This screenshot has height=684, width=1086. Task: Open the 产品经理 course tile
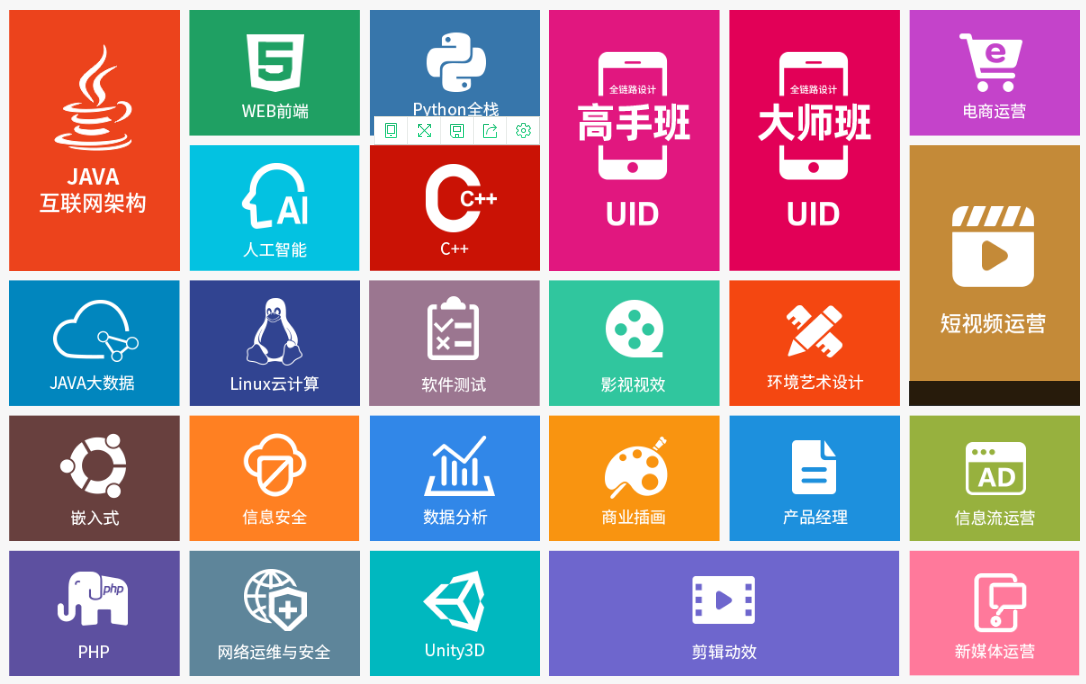pyautogui.click(x=814, y=478)
